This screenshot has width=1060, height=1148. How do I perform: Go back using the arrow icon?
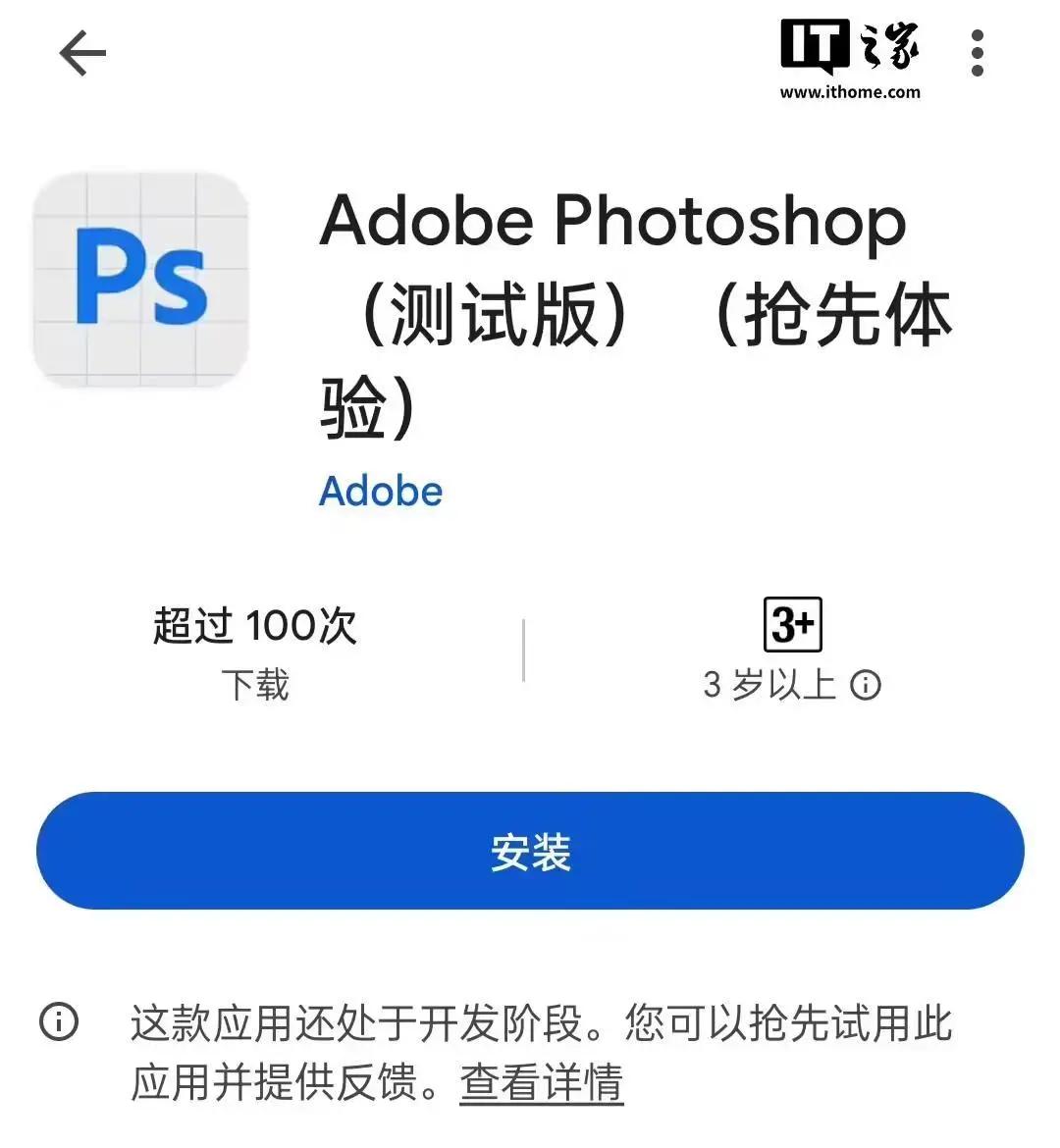(82, 53)
